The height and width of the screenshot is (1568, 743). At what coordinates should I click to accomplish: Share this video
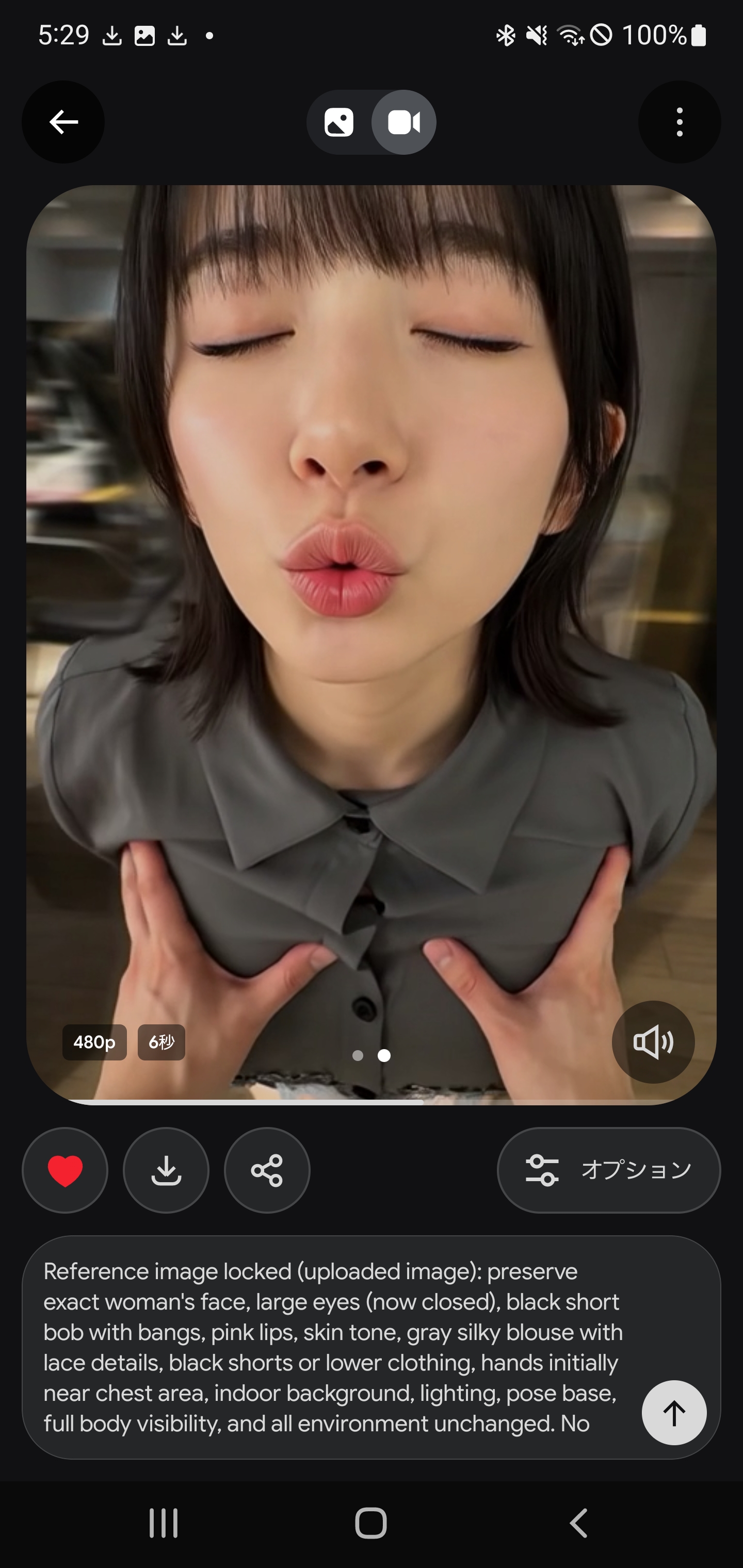pos(267,1170)
